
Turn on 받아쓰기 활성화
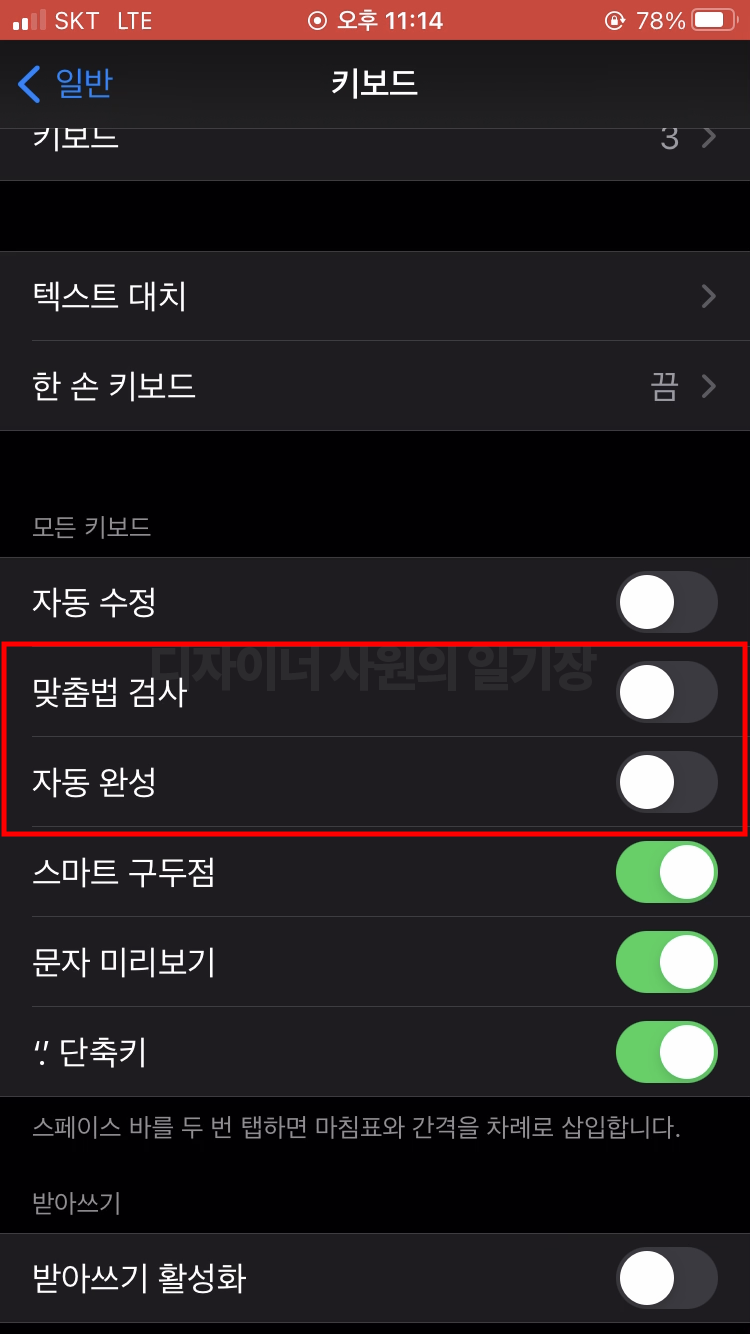(667, 1278)
